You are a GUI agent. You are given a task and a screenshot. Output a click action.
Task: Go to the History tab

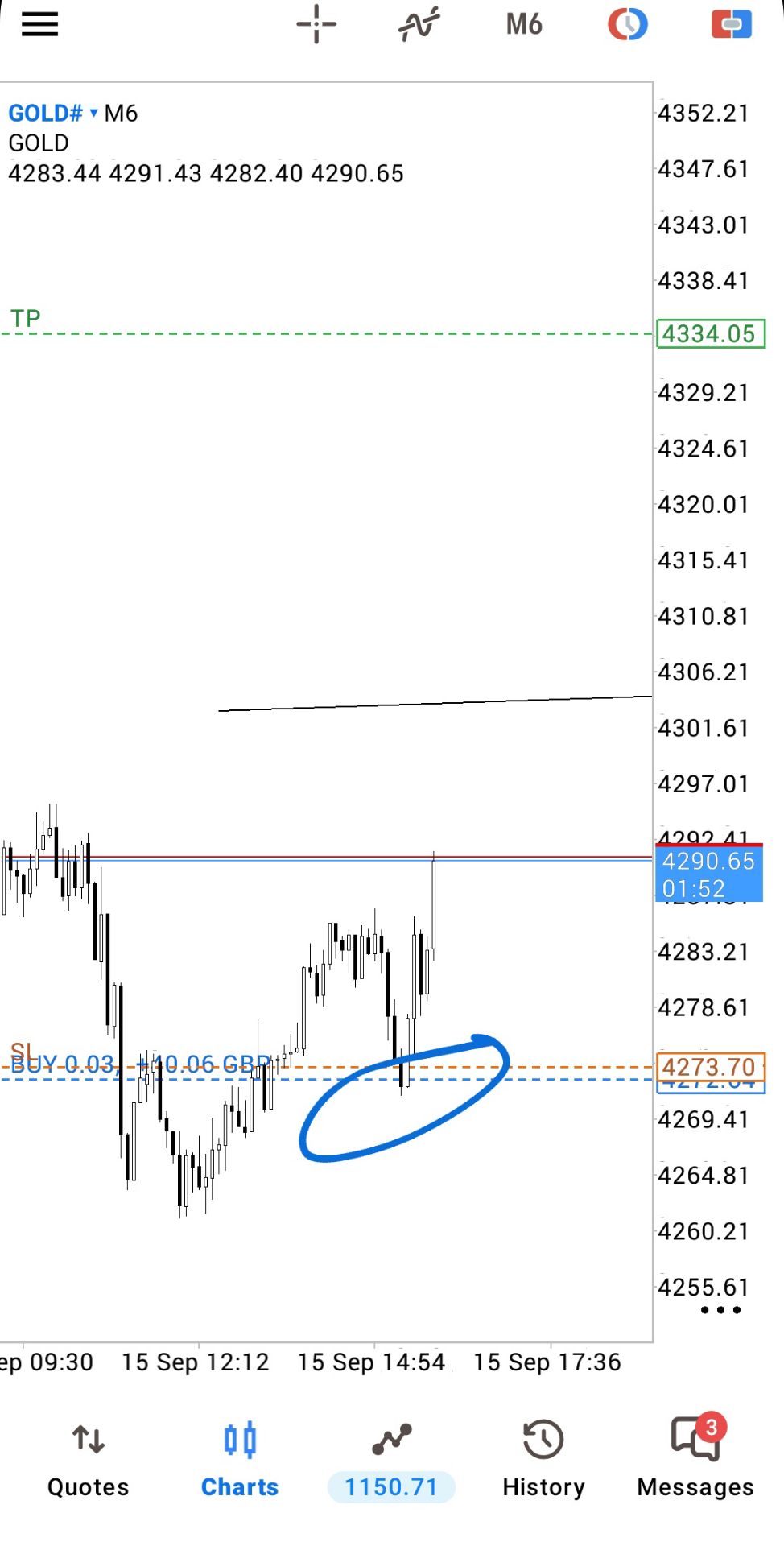tap(543, 1458)
